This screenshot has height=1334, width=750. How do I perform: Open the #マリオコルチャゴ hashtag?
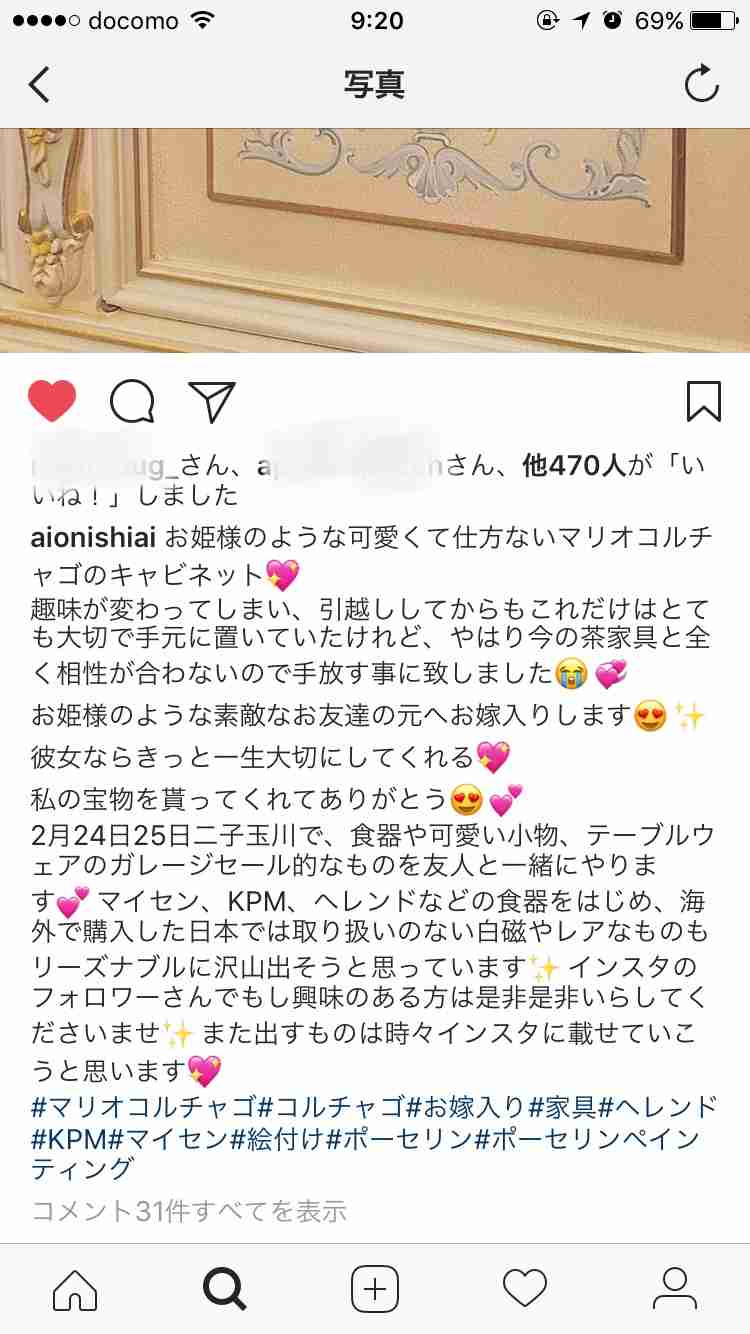144,1106
